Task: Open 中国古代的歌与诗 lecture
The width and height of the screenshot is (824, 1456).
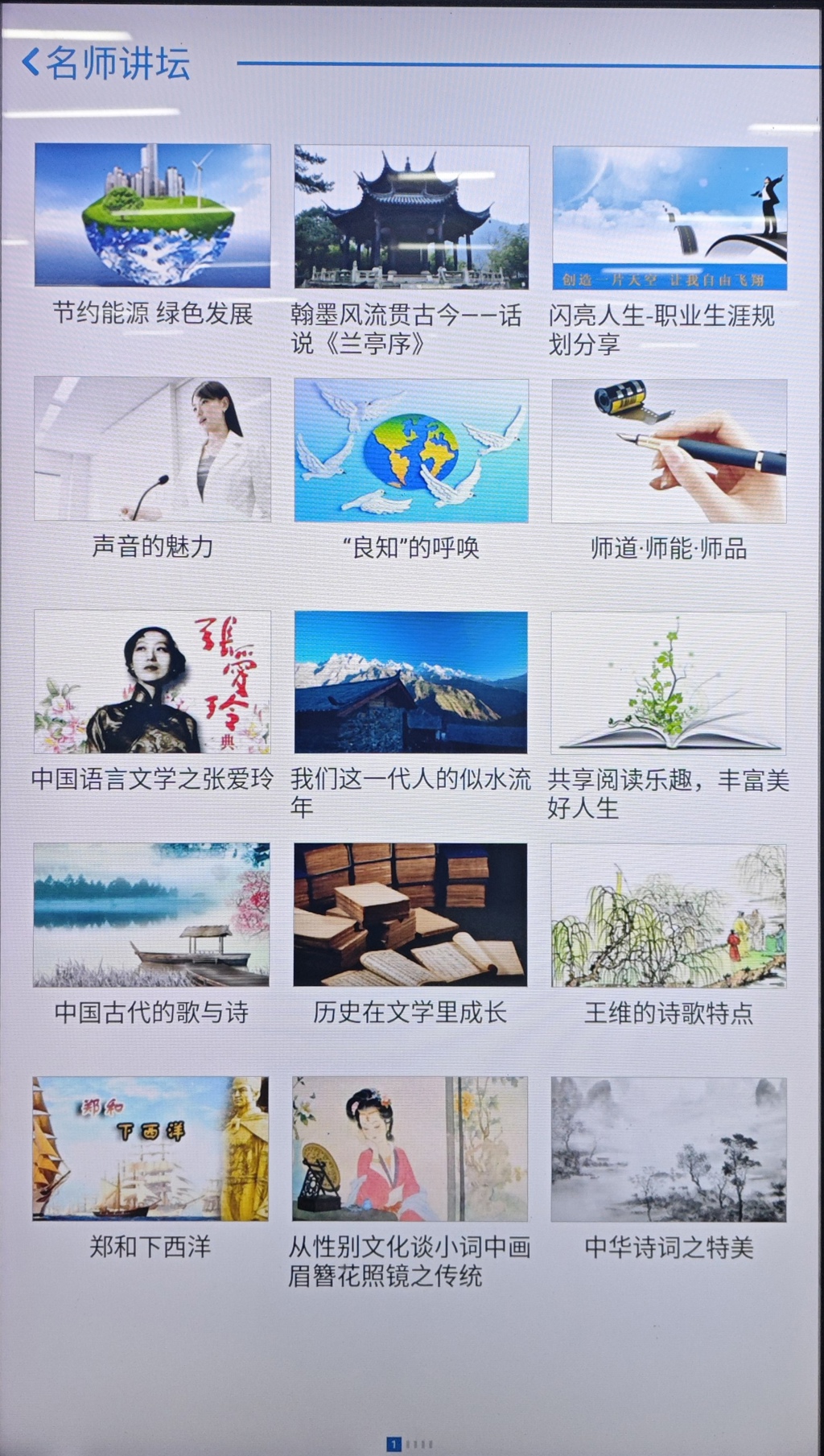Action: (151, 914)
